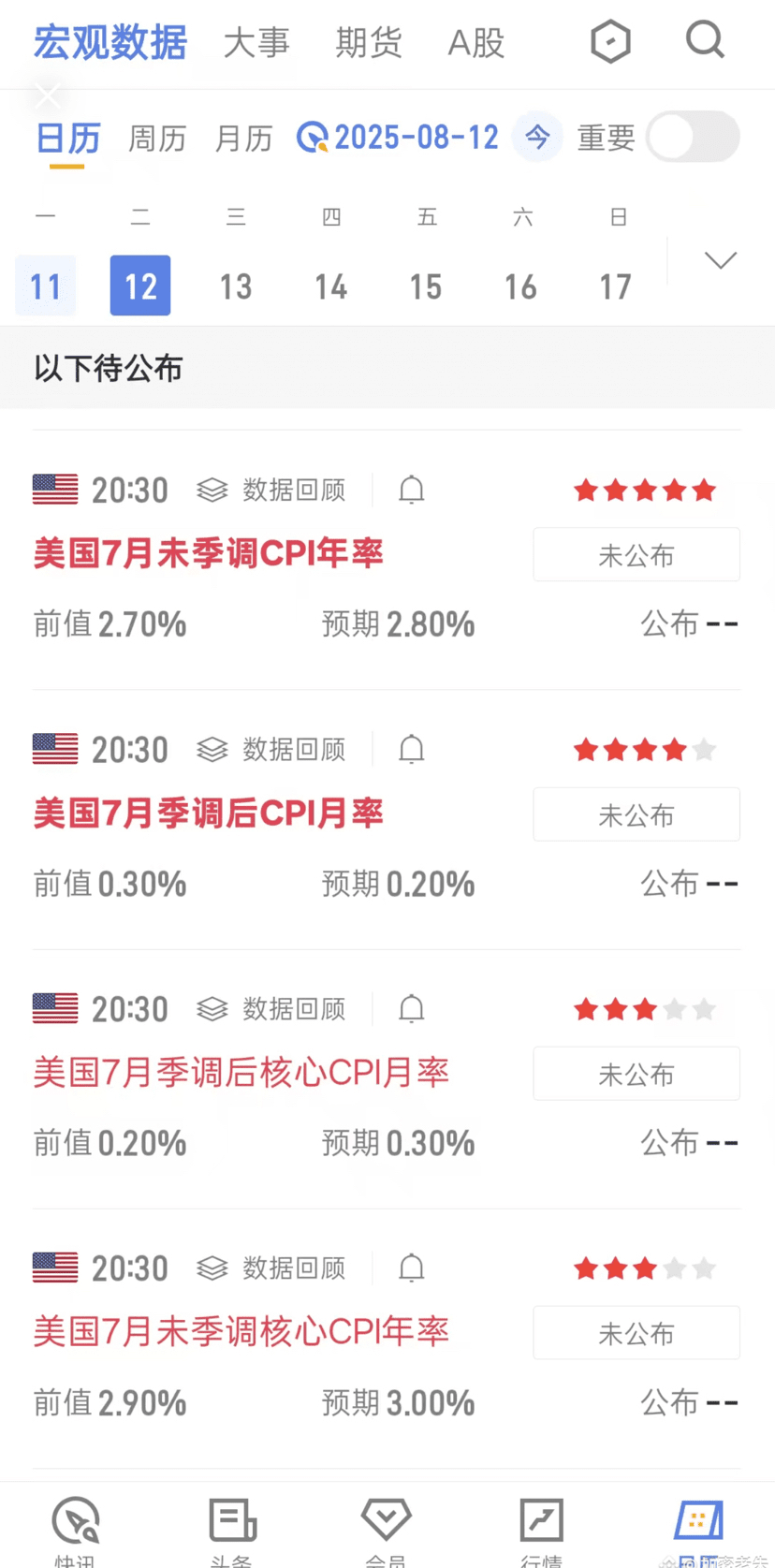Open the hexagon settings icon
Screen dimensions: 775x1568
coord(610,42)
